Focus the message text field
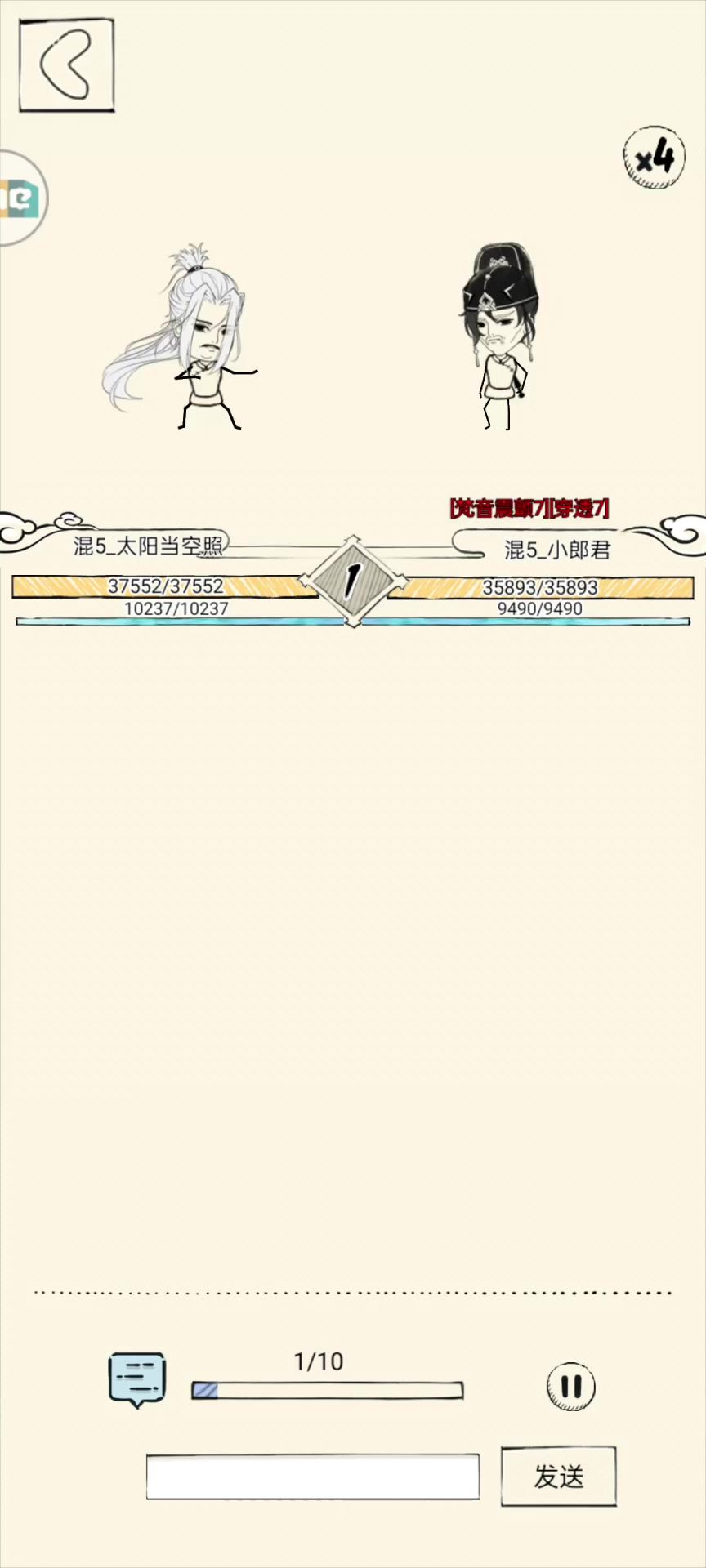 tap(313, 1477)
